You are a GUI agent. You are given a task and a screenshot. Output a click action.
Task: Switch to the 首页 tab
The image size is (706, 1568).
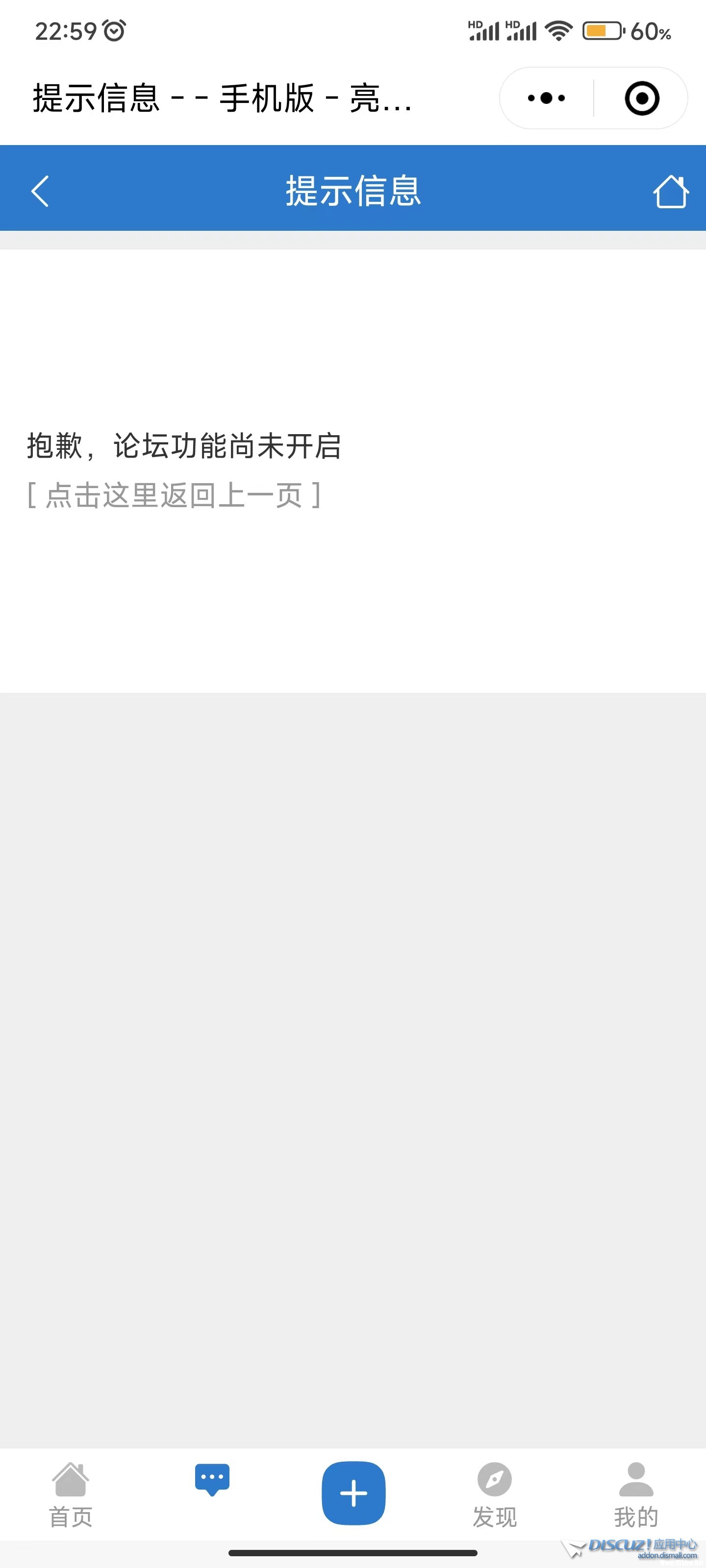[71, 1495]
